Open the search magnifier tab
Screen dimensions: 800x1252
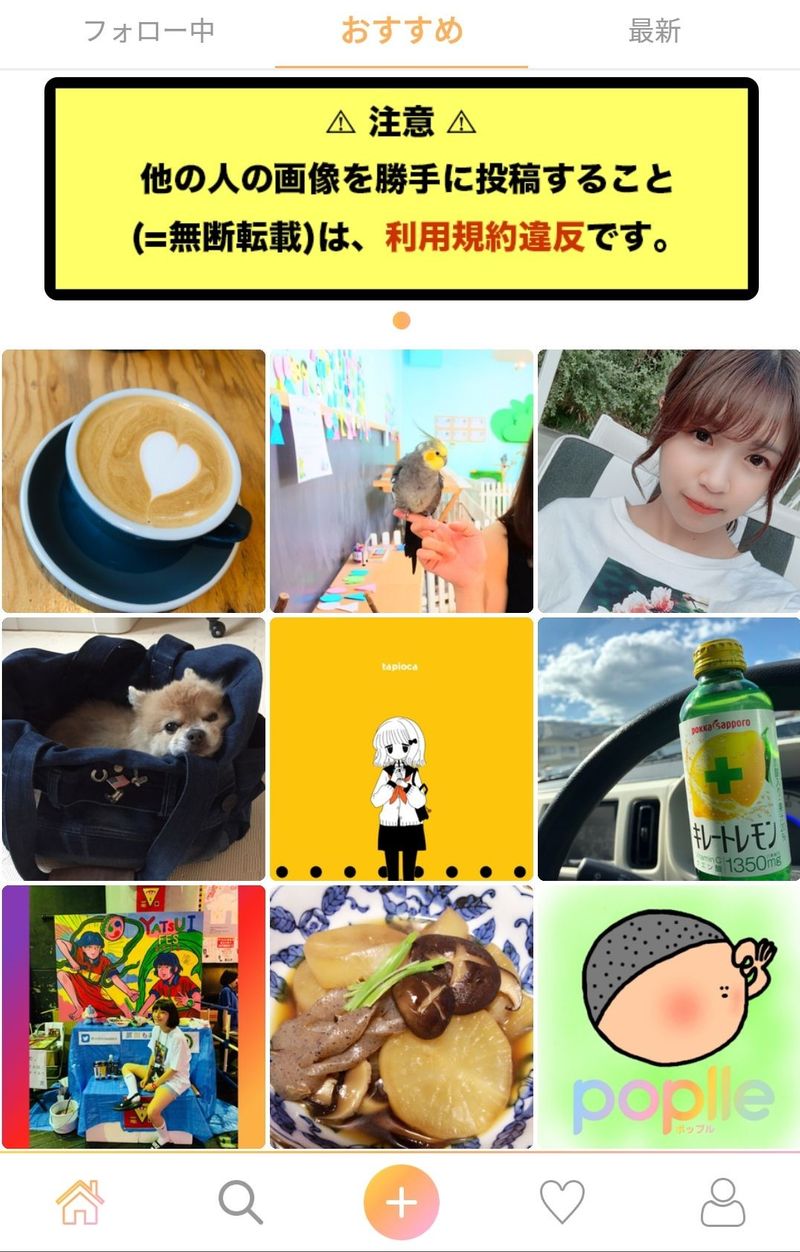(240, 1202)
